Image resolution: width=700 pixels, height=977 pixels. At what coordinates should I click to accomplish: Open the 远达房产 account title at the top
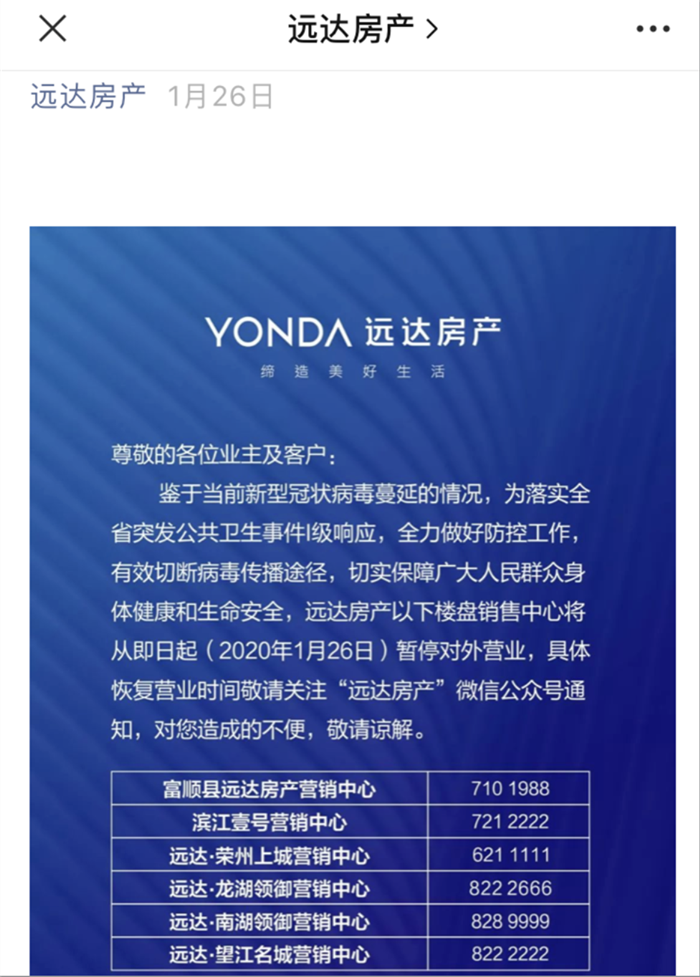tap(362, 30)
